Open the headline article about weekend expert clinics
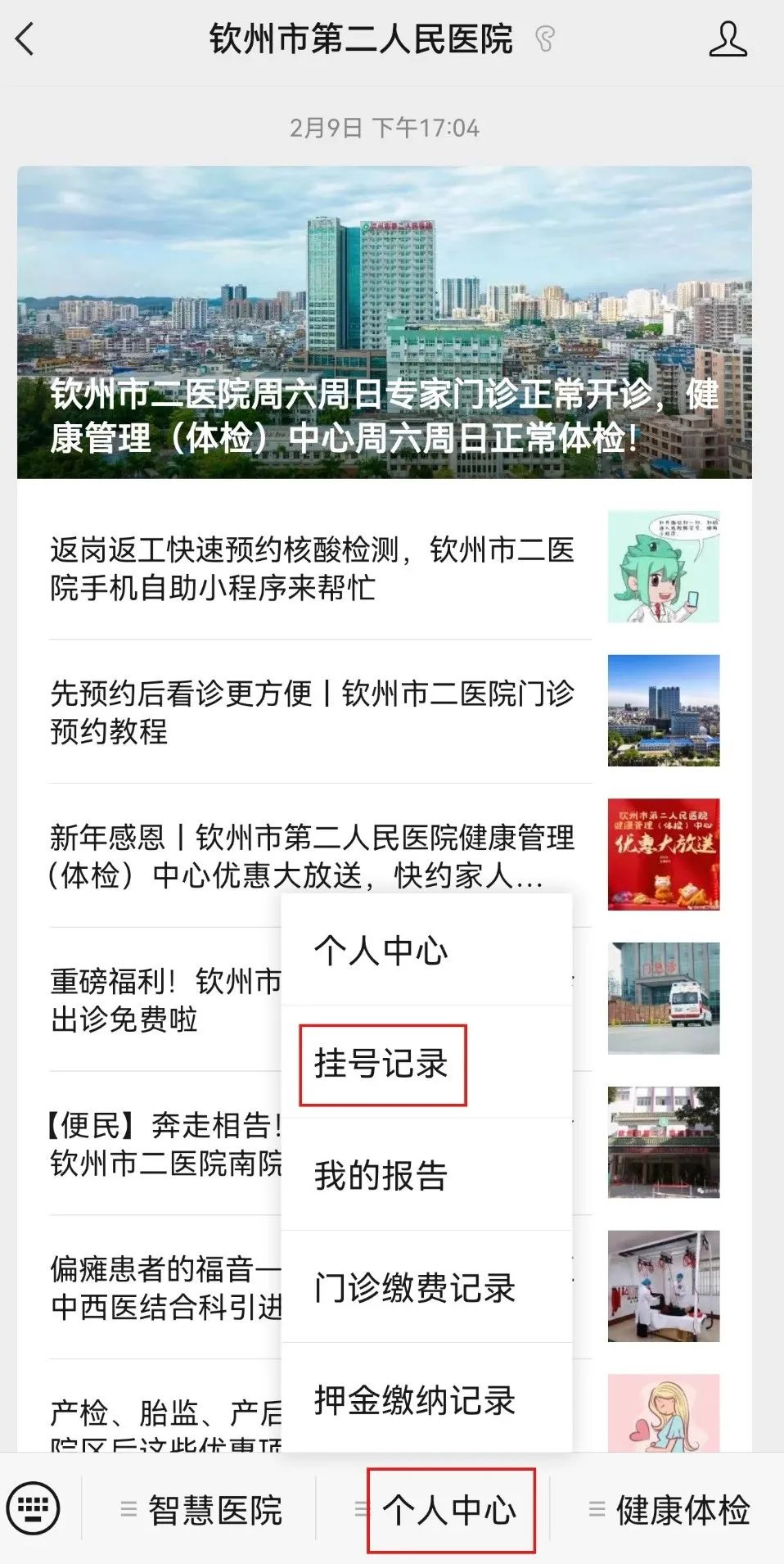Viewport: 784px width, 1564px height. (385, 323)
